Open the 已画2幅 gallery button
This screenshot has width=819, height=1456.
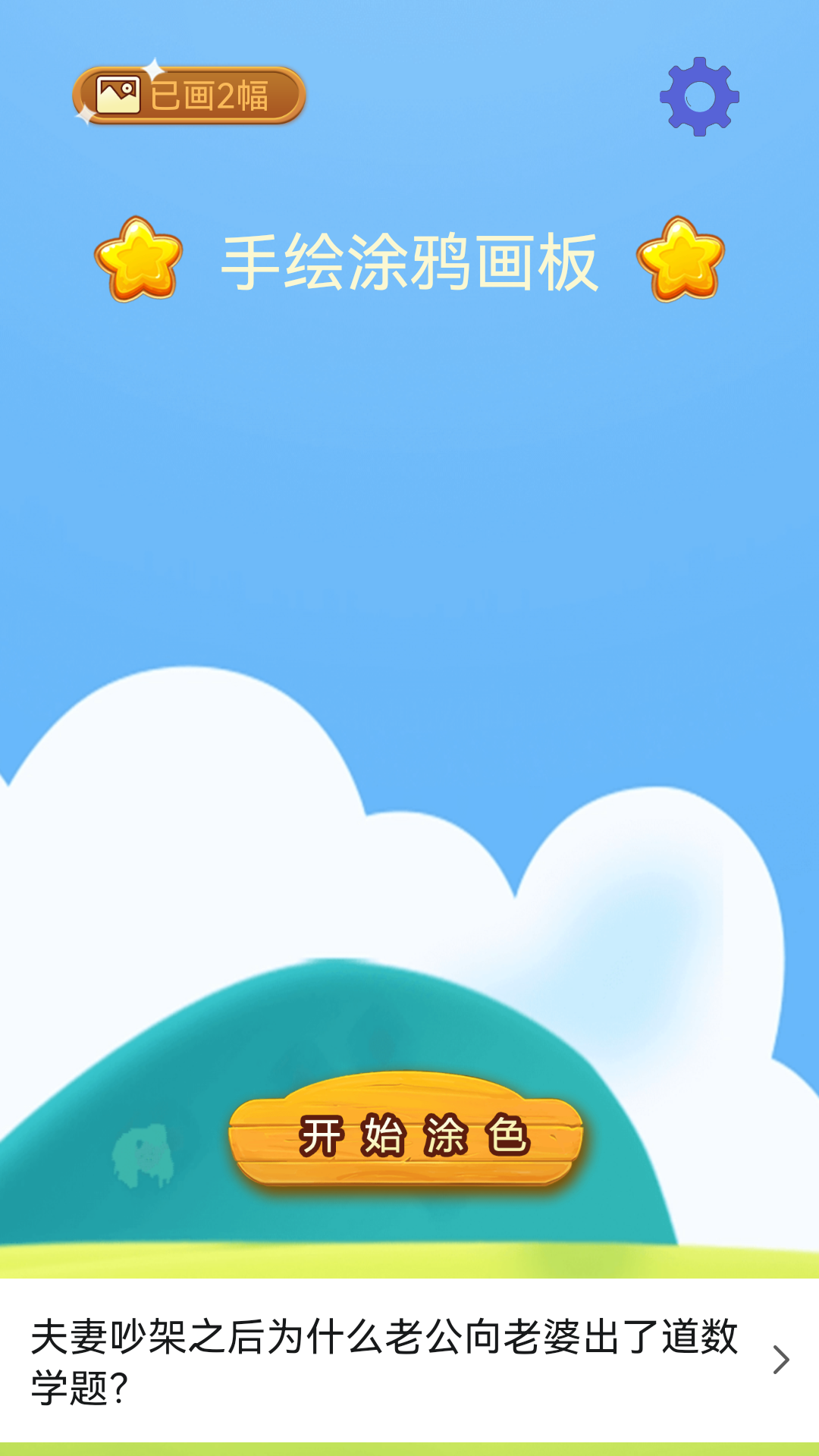190,96
